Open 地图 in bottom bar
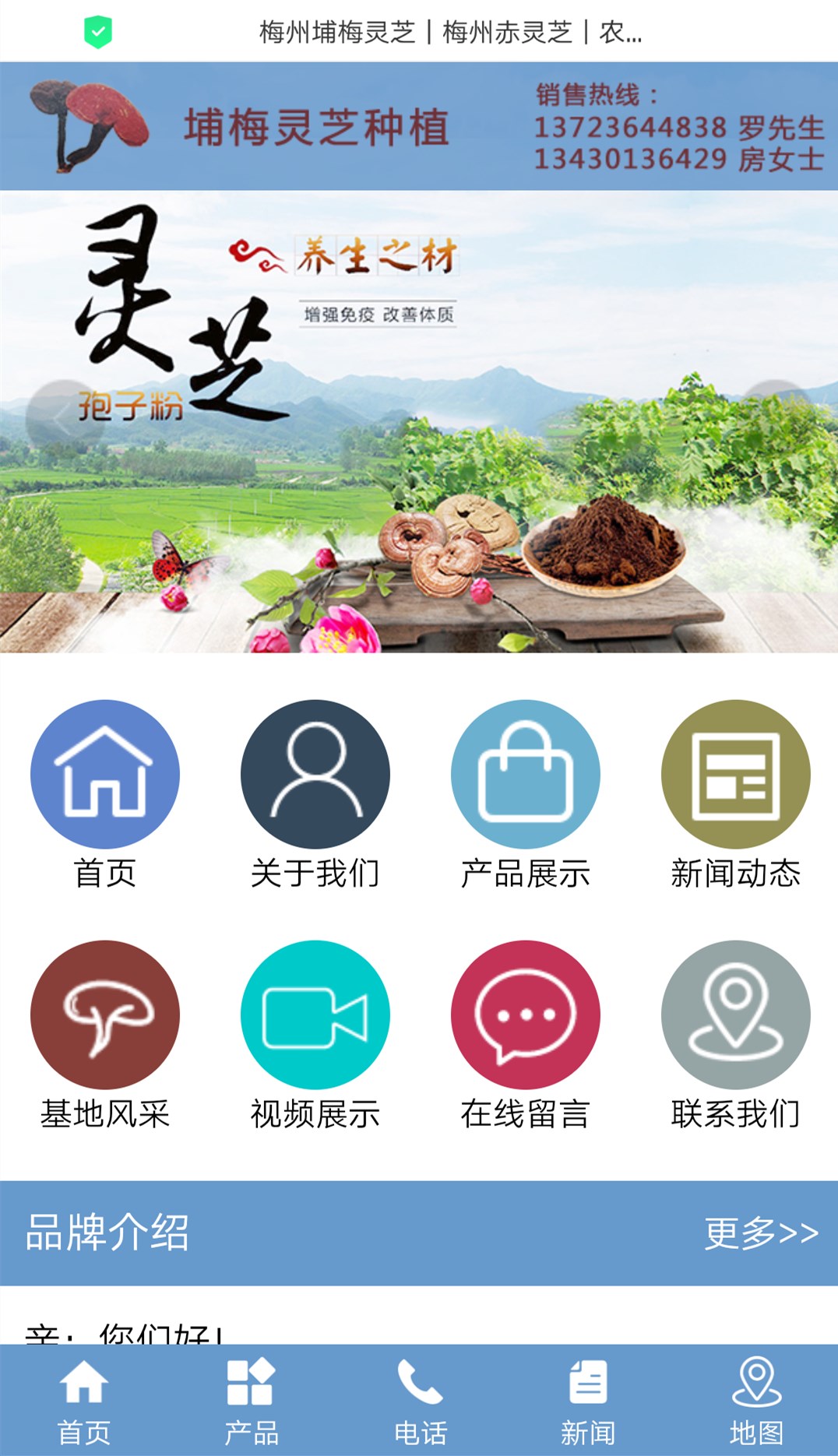The image size is (838, 1456). 755,1400
